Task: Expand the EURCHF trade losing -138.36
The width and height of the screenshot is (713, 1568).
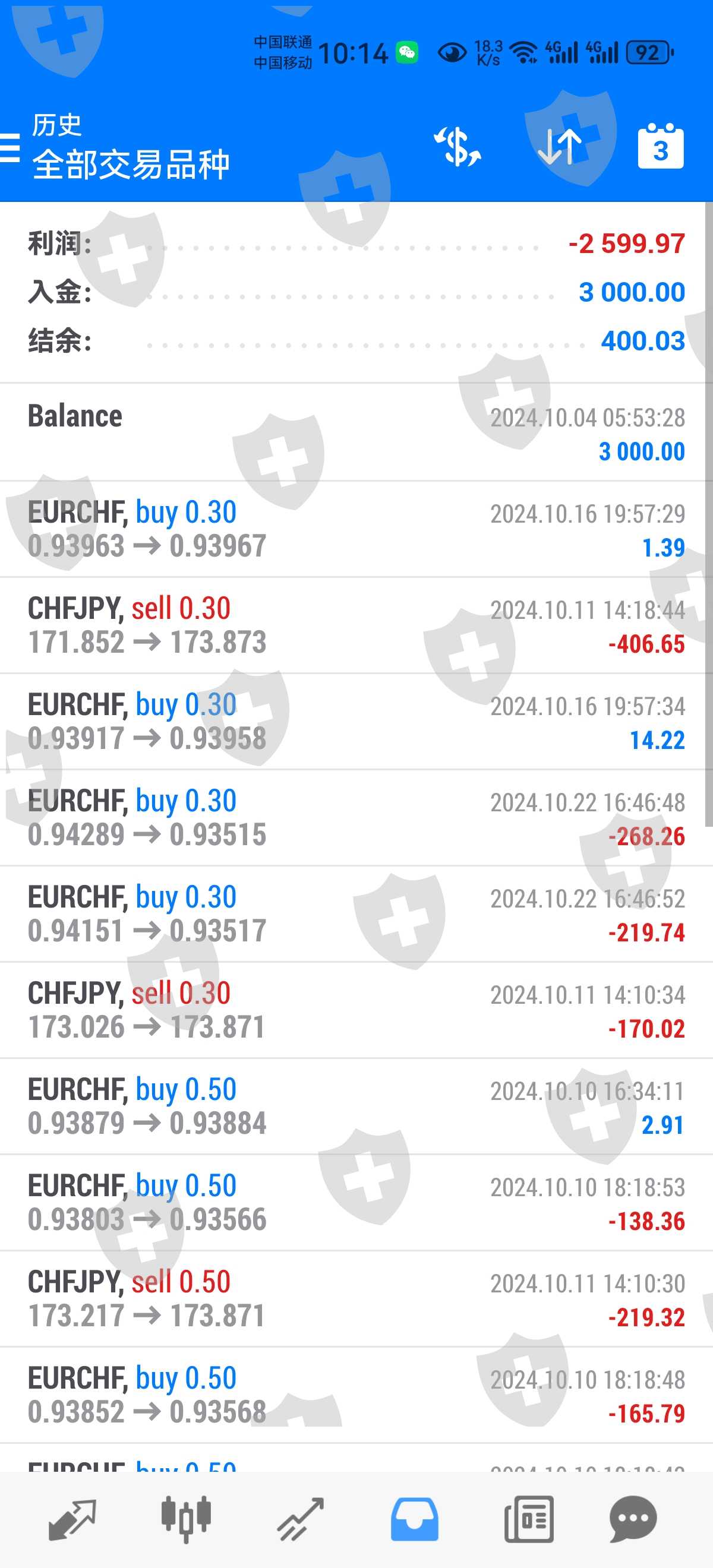Action: tap(356, 1202)
